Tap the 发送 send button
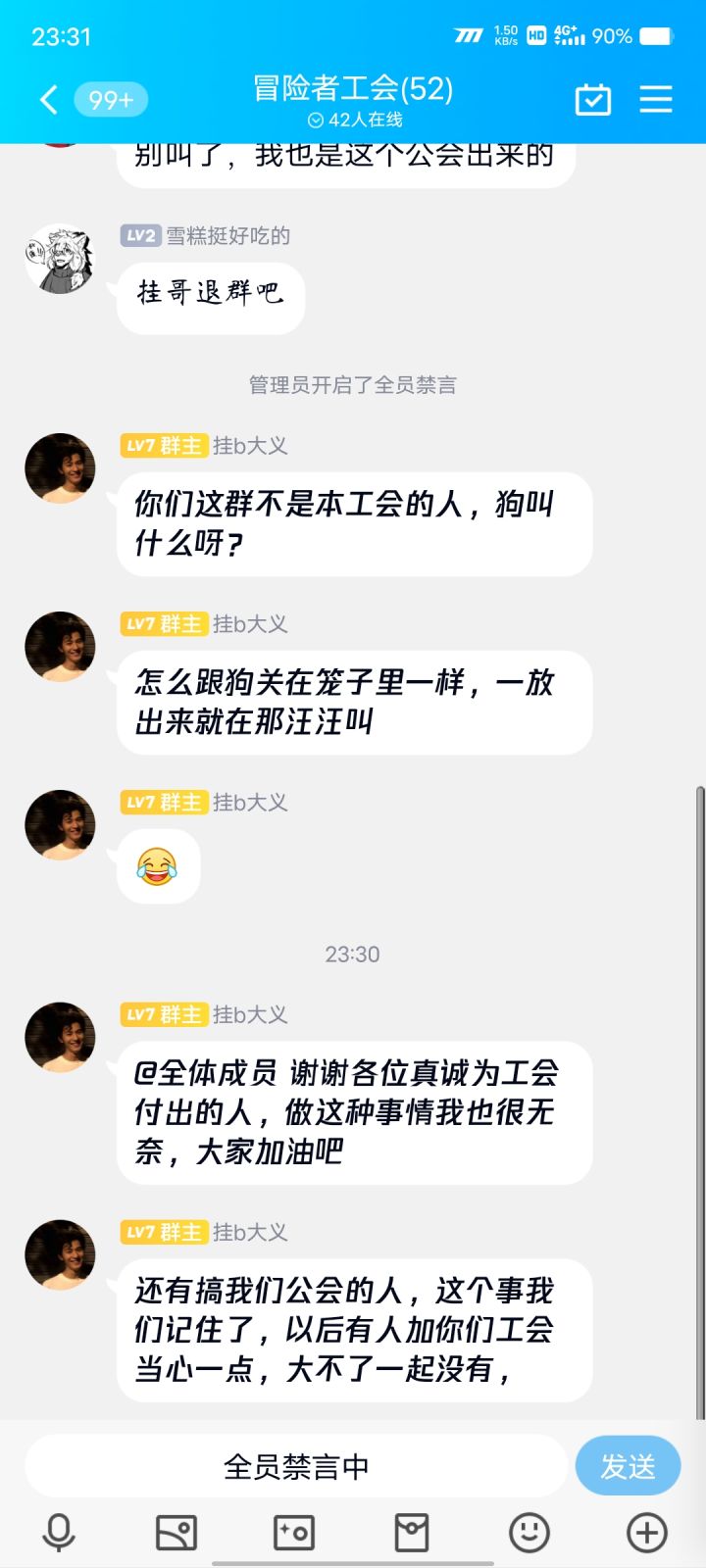Screen dimensions: 706x1568 (x=628, y=1466)
